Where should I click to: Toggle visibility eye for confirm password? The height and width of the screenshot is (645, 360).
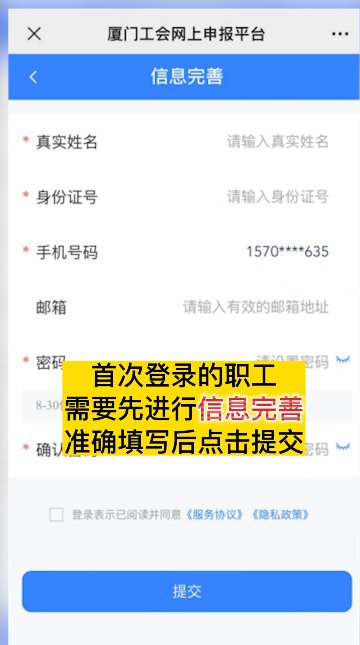click(343, 447)
